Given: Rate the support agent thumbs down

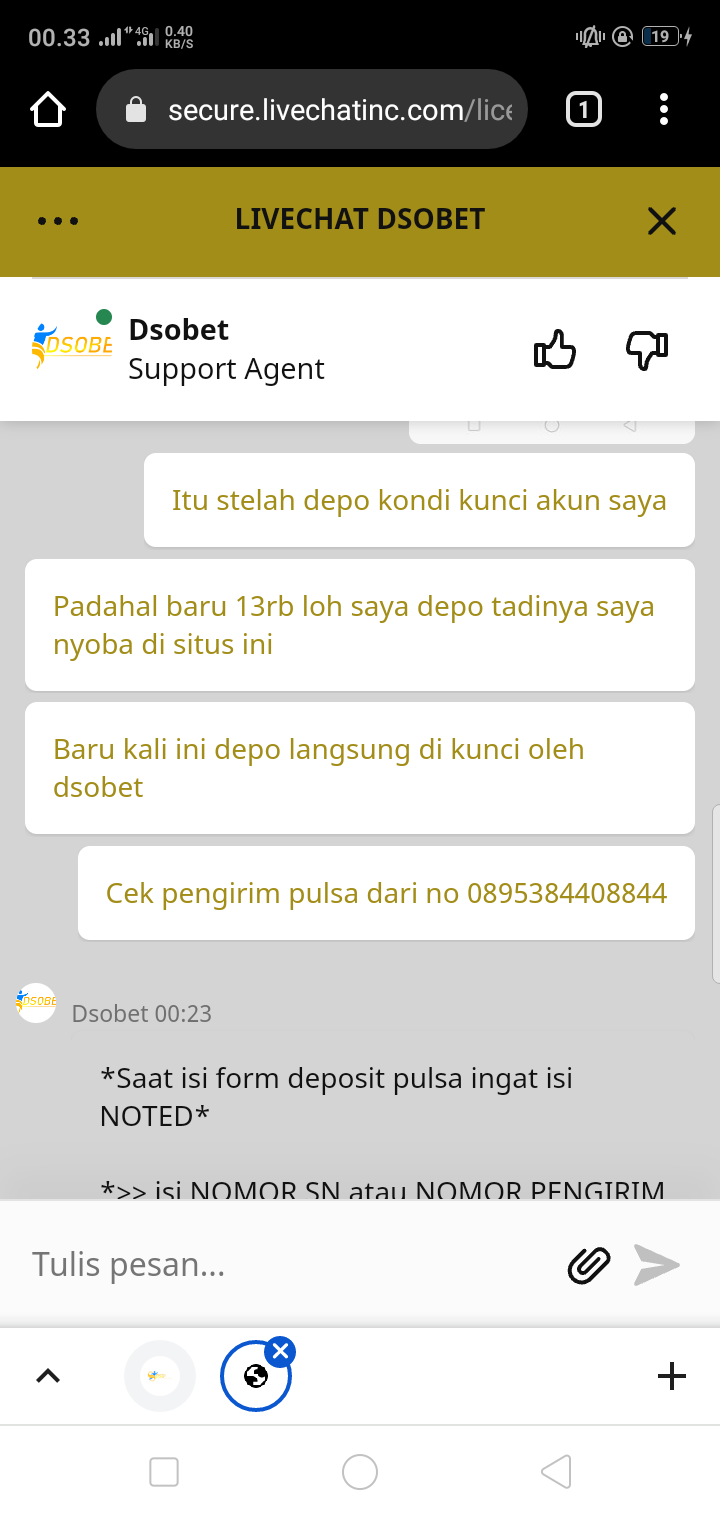Looking at the screenshot, I should pos(646,350).
